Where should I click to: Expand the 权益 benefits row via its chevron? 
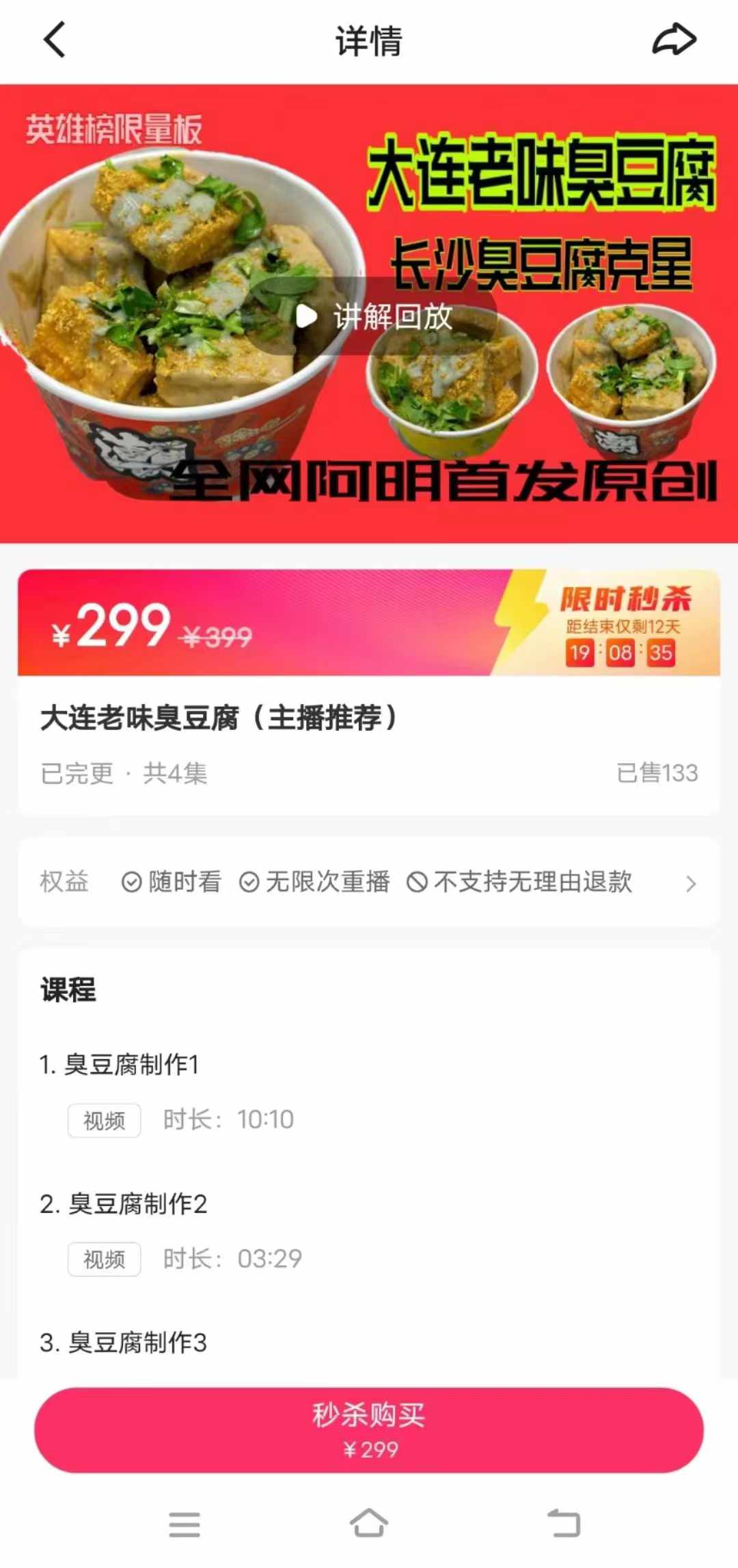(x=692, y=883)
